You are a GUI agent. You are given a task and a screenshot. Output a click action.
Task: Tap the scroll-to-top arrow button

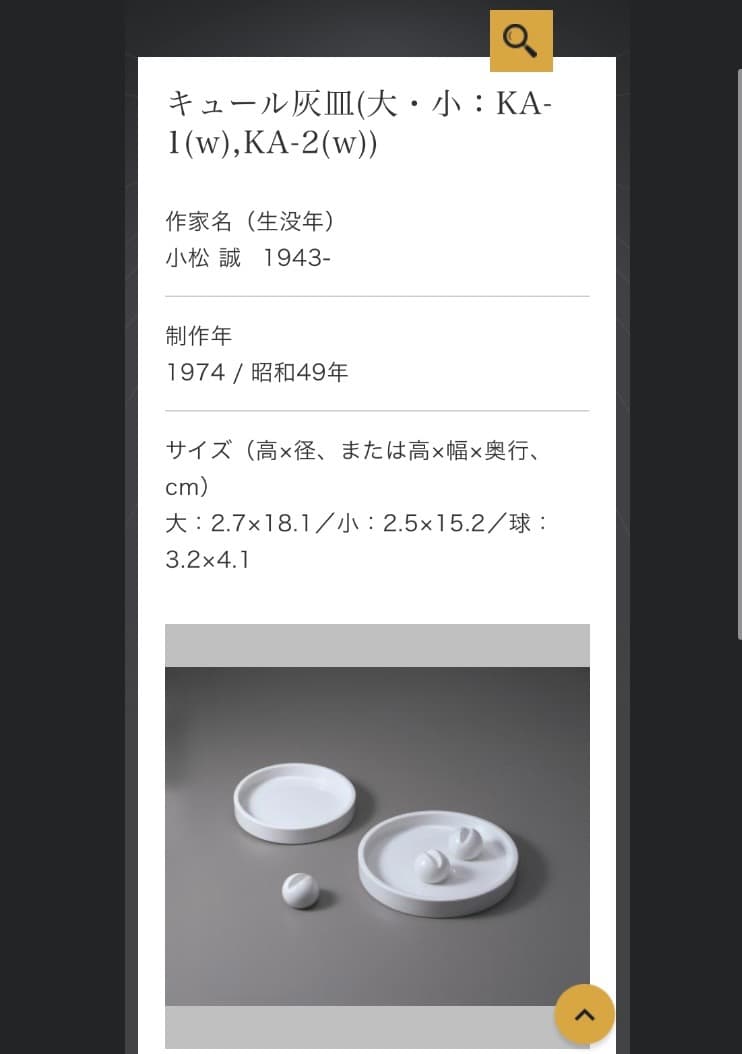click(585, 1014)
